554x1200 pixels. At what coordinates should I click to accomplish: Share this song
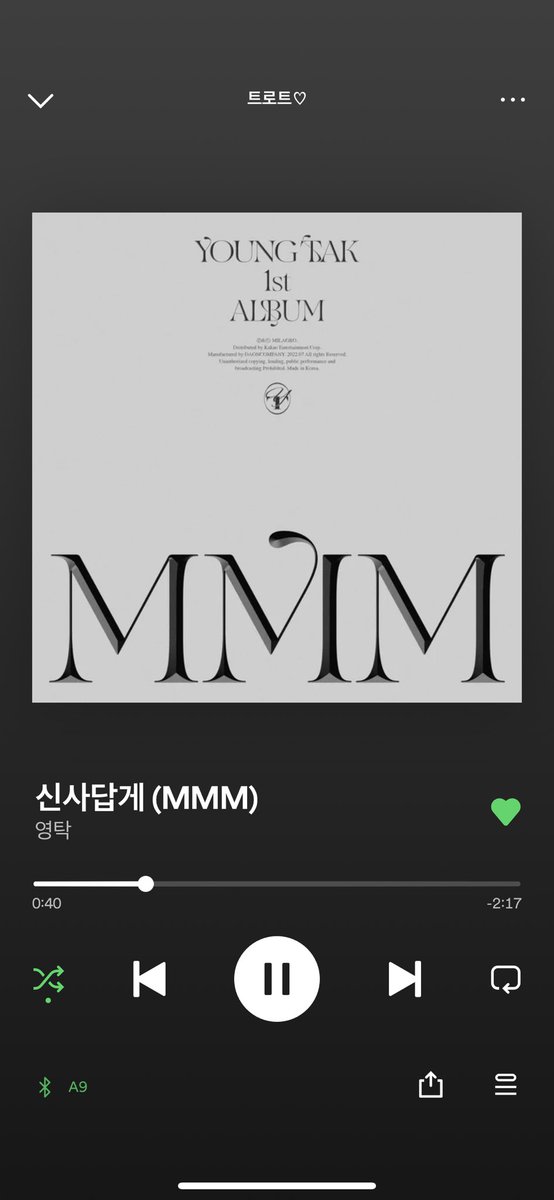430,1085
